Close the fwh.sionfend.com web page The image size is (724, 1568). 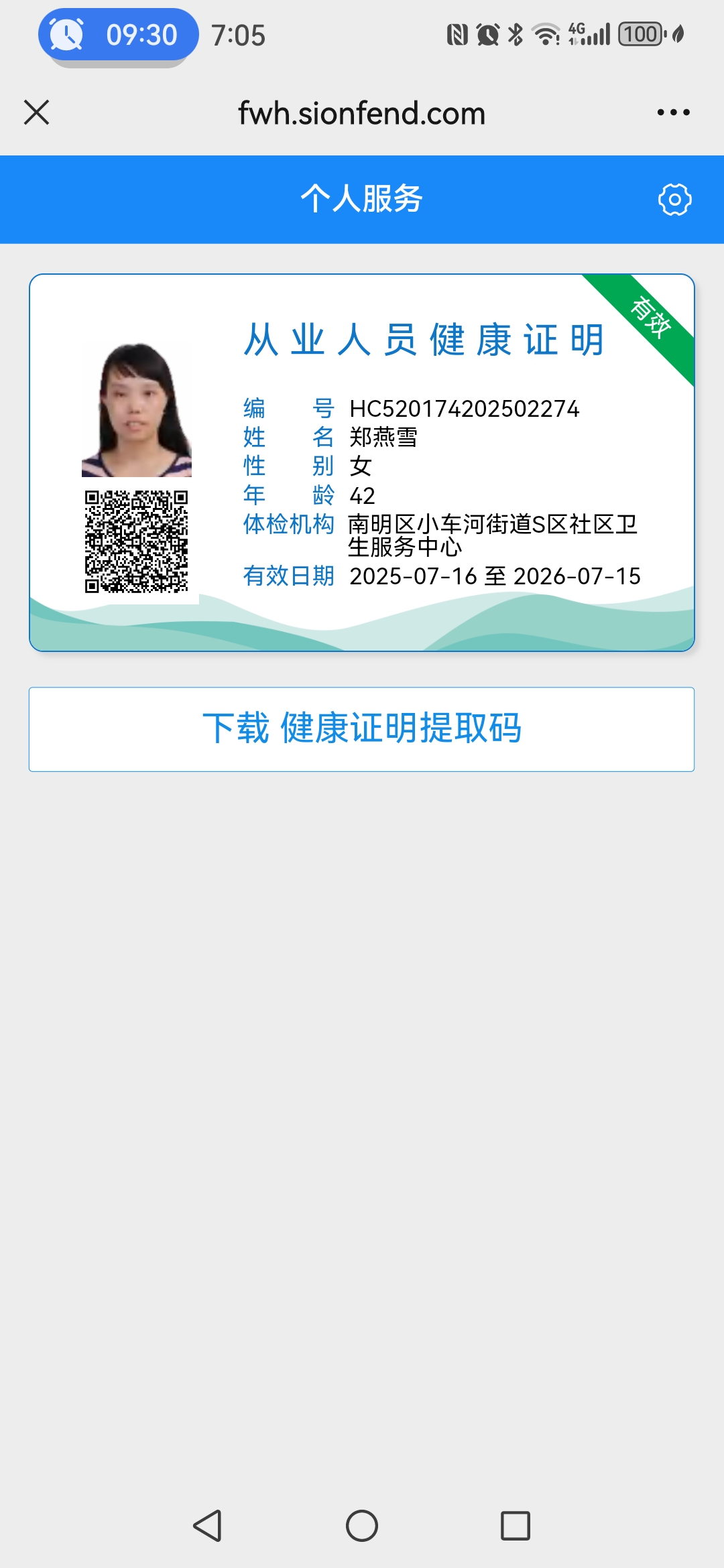pyautogui.click(x=36, y=113)
